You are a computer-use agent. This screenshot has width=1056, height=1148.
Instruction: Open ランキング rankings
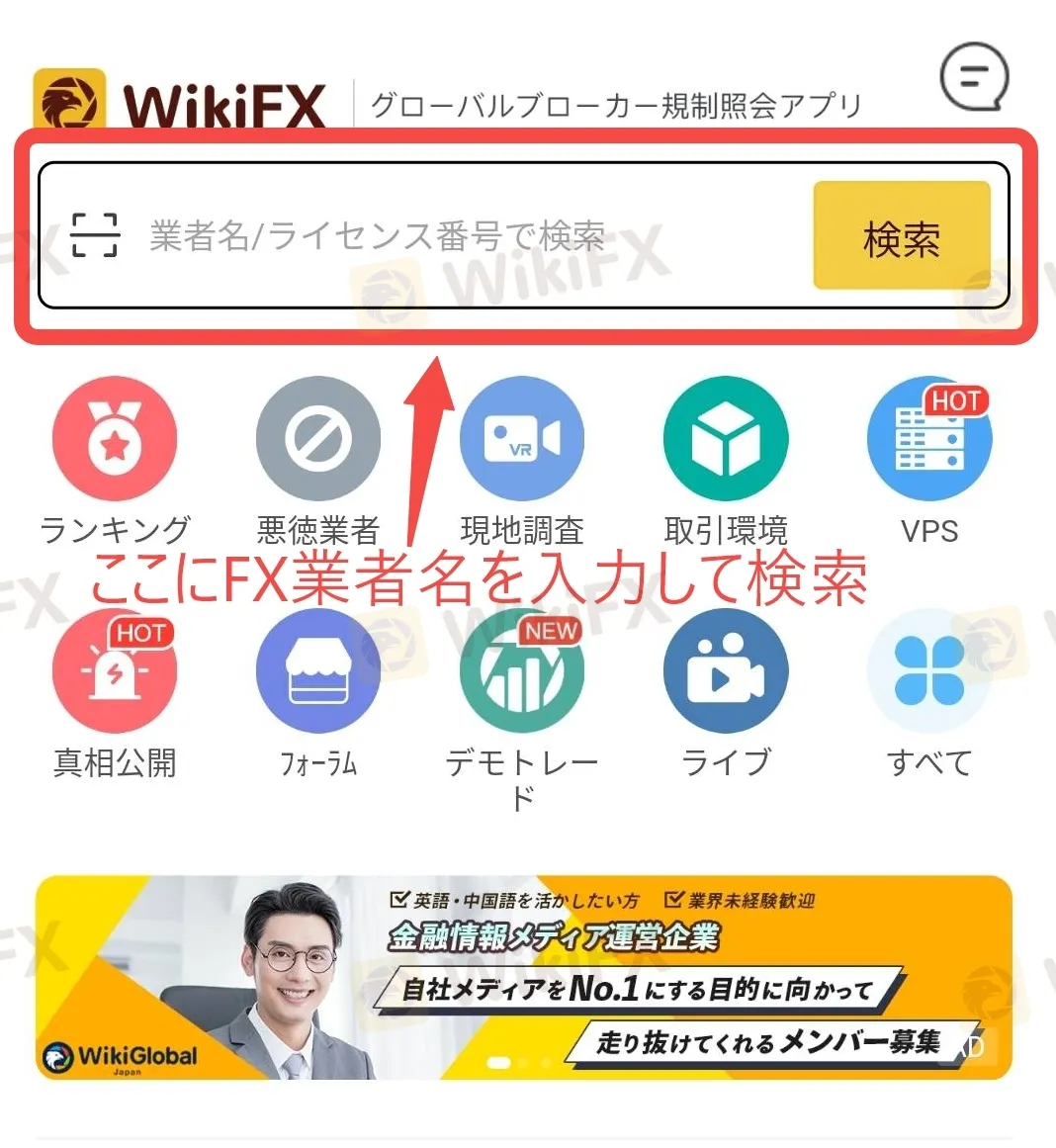pyautogui.click(x=115, y=439)
